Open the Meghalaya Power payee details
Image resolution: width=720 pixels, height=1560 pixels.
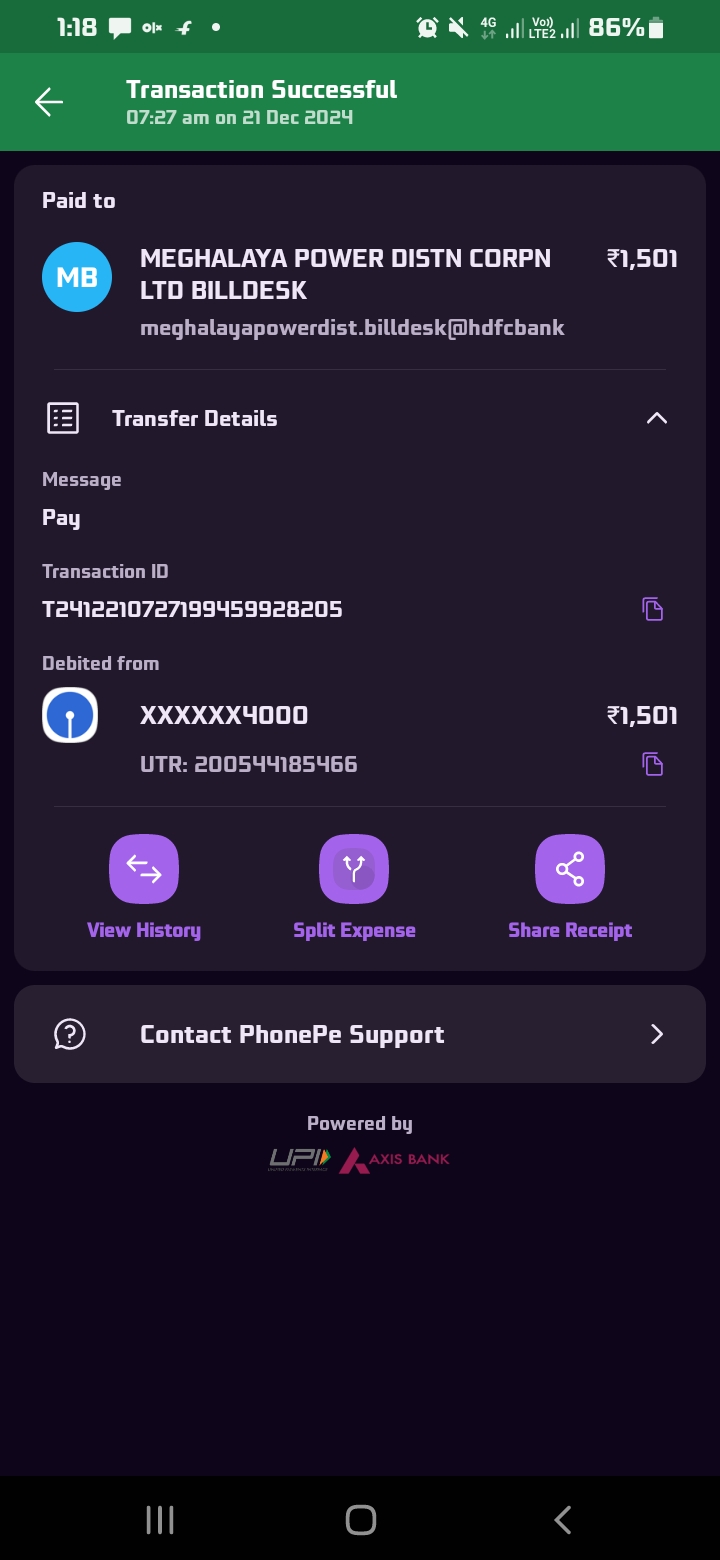tap(360, 290)
